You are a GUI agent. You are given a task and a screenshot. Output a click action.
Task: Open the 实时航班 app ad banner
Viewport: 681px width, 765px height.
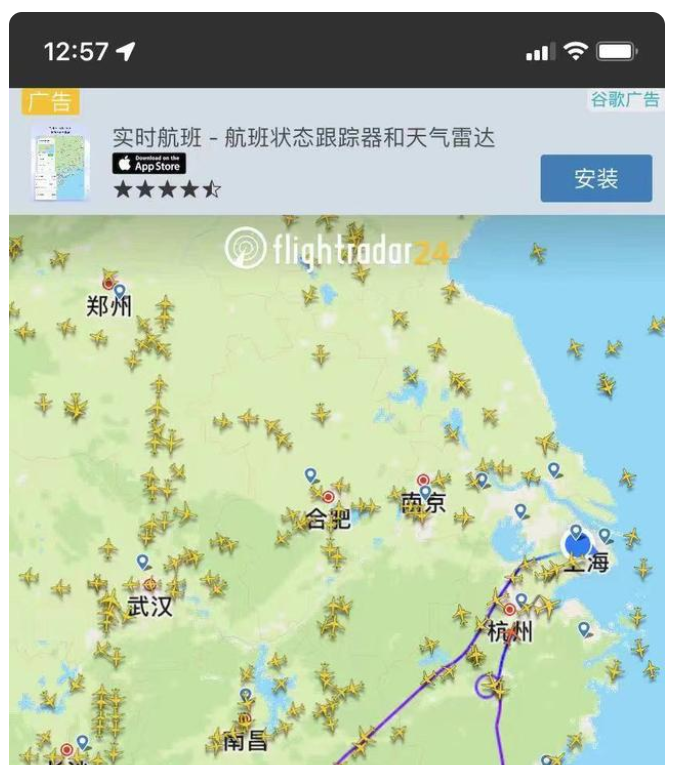point(303,138)
